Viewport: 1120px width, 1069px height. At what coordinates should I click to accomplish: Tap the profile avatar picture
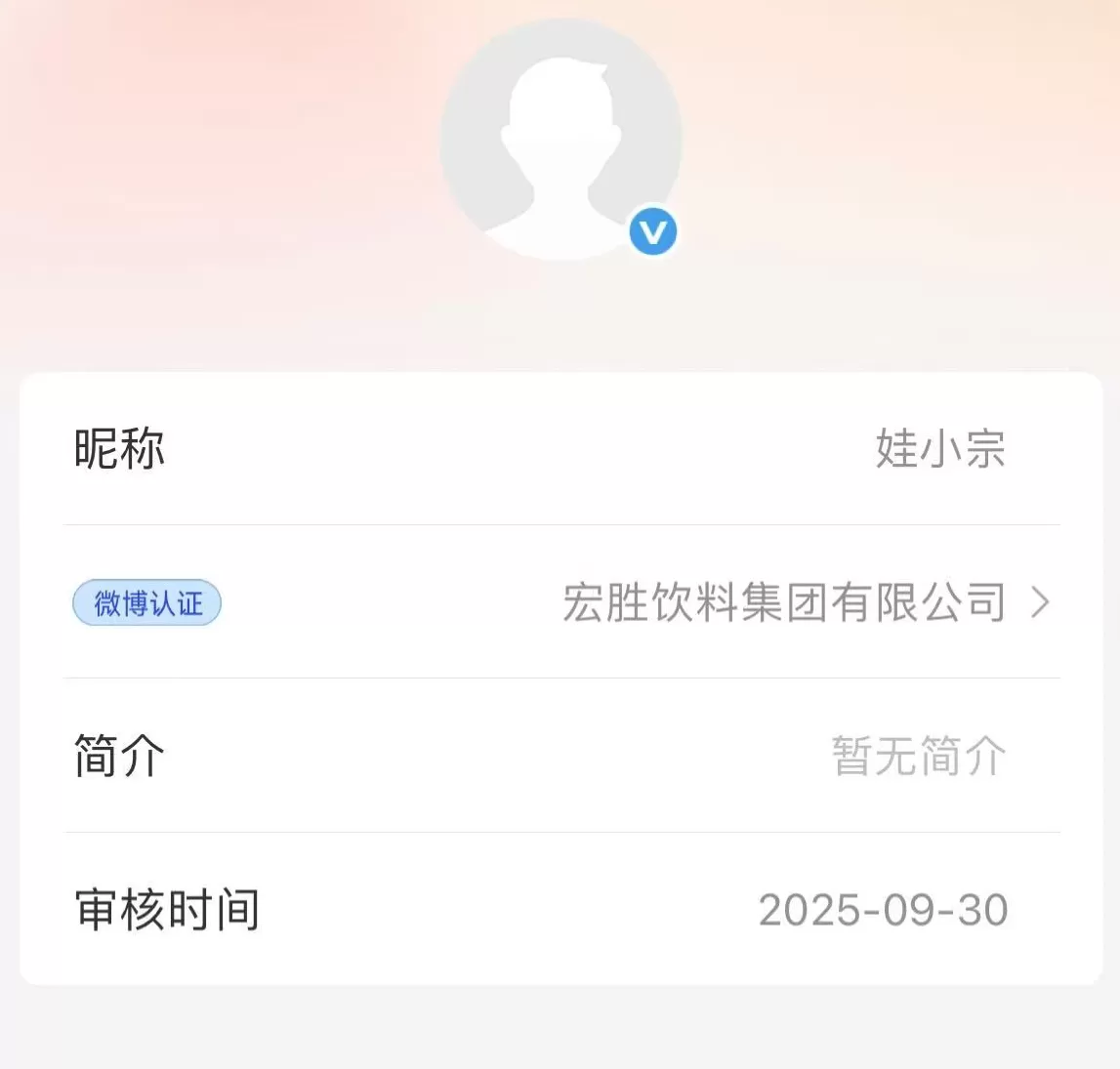pyautogui.click(x=560, y=140)
